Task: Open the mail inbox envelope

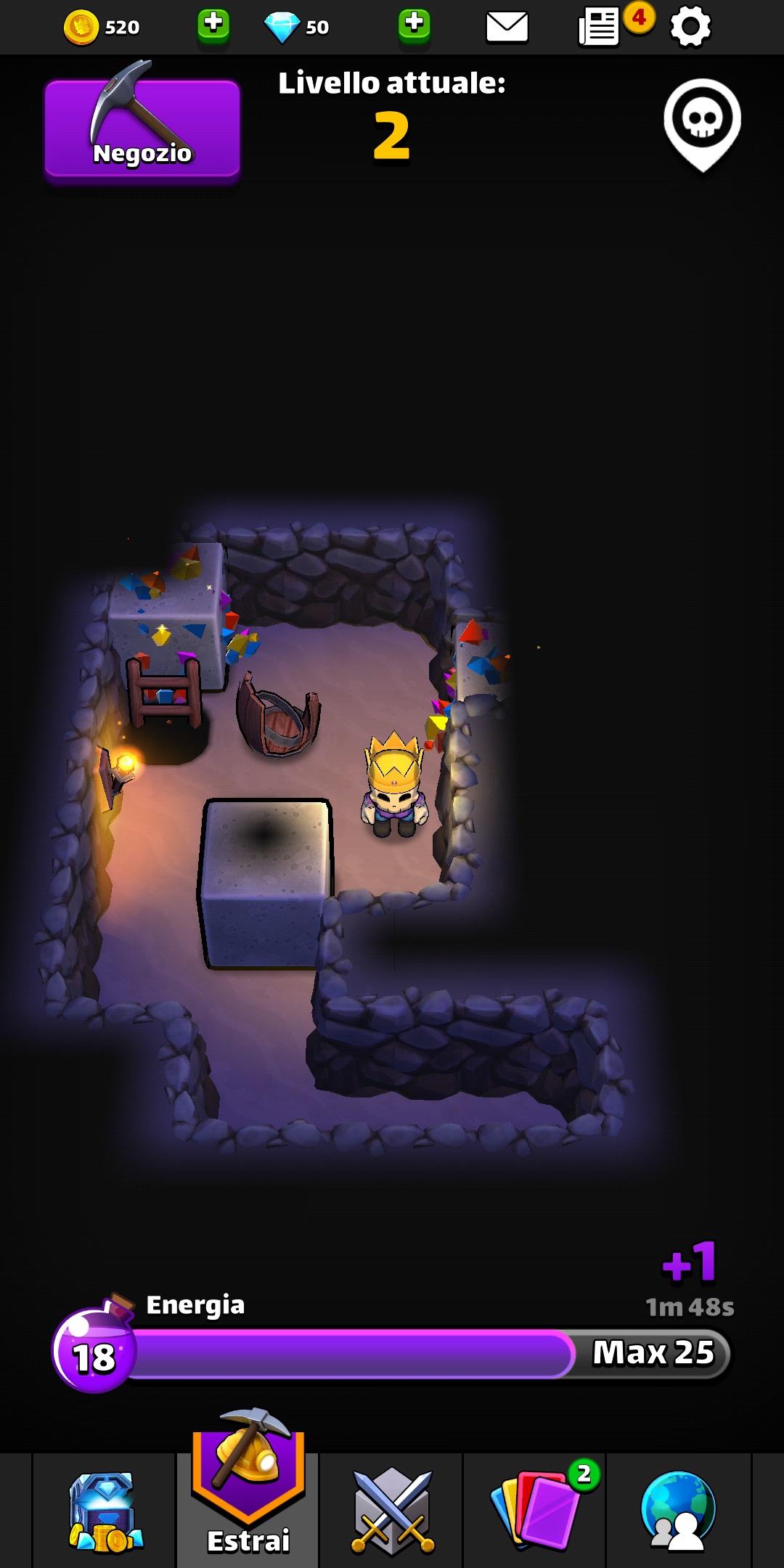Action: pos(507,28)
